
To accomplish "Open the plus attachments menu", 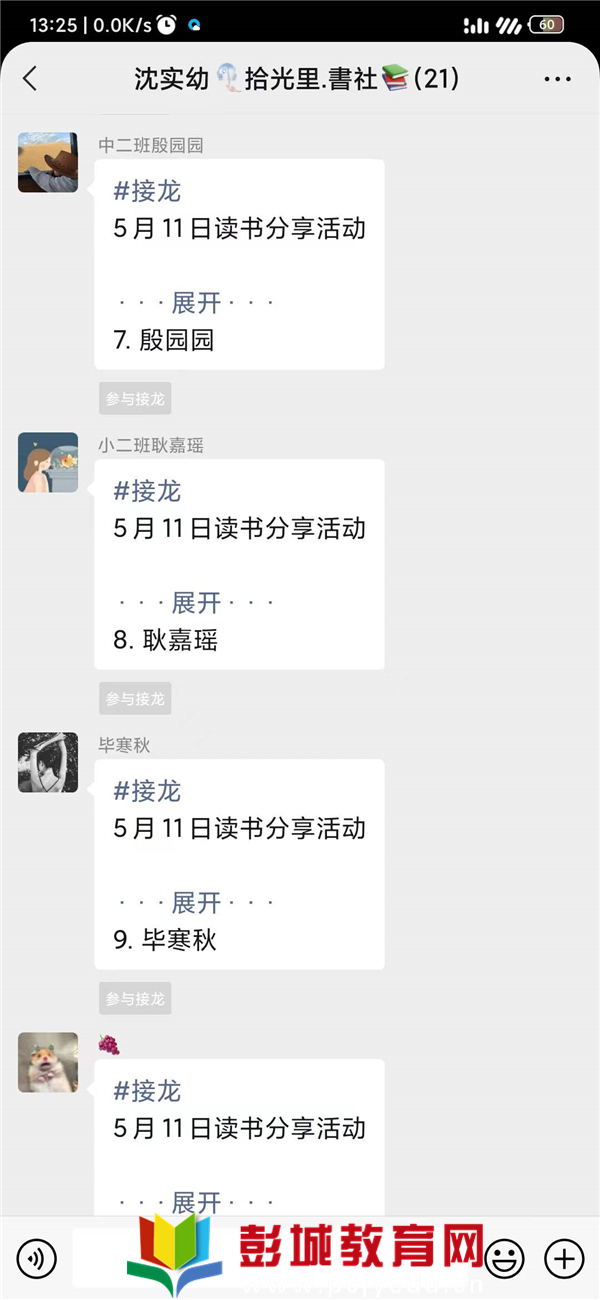I will click(x=563, y=1257).
